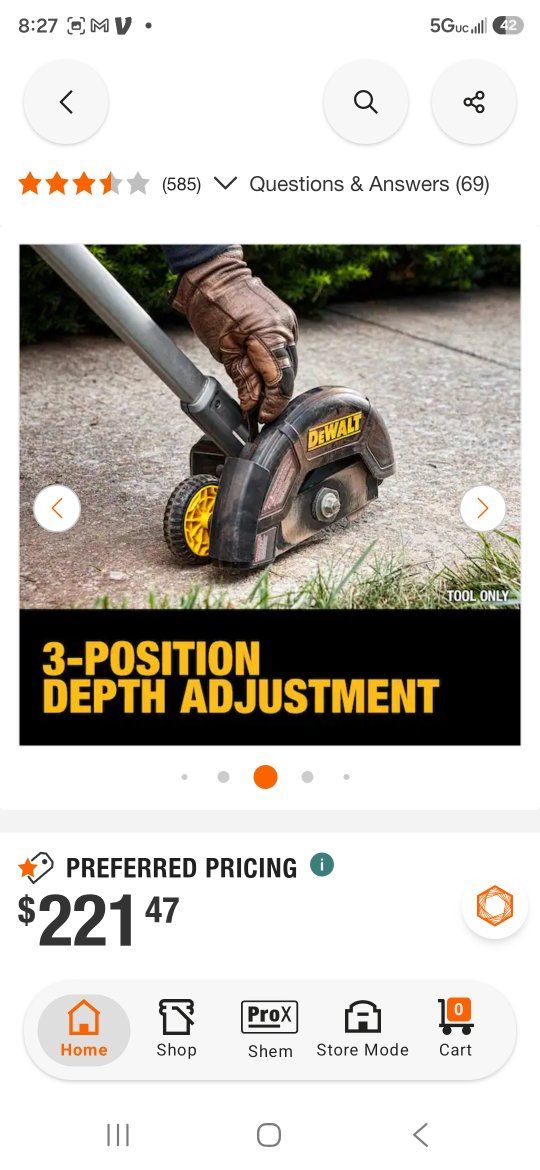
Task: Tap the system recent apps button
Action: 118,1135
